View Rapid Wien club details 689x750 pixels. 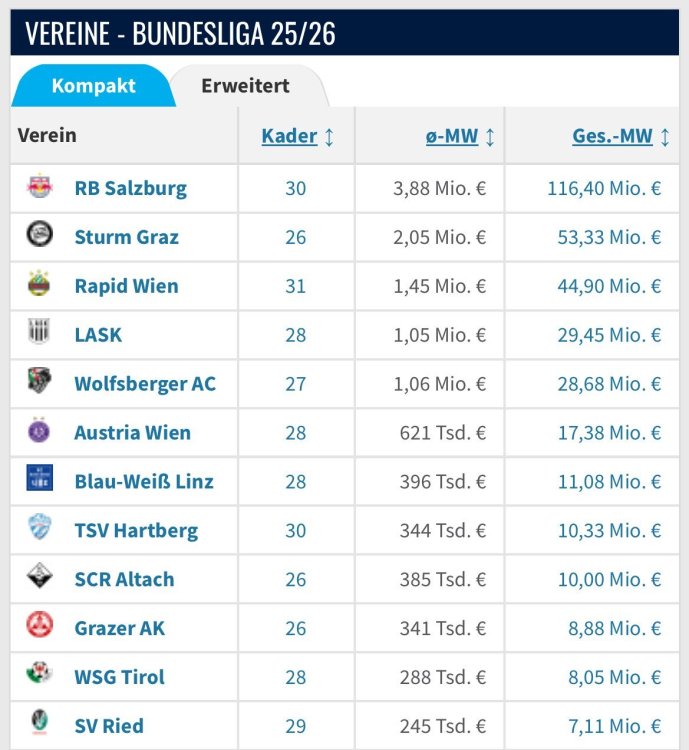(126, 286)
